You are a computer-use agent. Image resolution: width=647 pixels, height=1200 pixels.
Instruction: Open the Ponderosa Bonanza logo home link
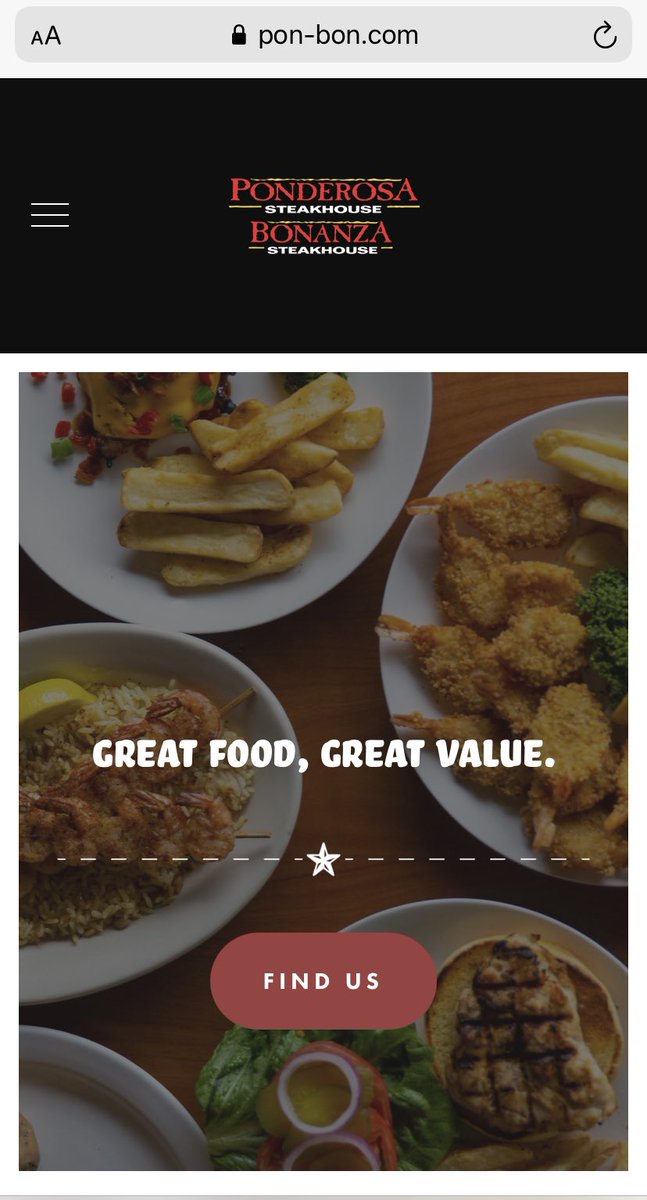(x=324, y=215)
